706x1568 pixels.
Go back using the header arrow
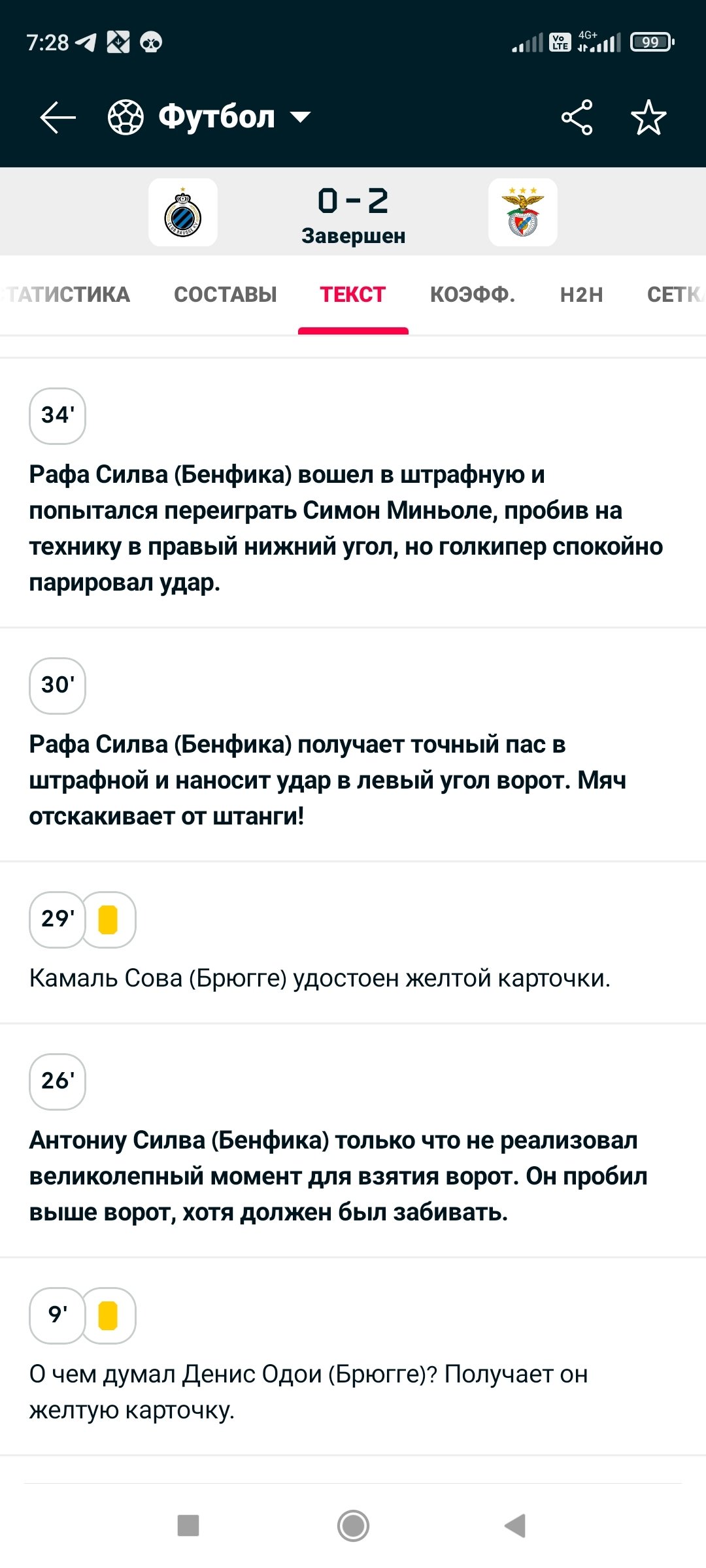pyautogui.click(x=58, y=118)
